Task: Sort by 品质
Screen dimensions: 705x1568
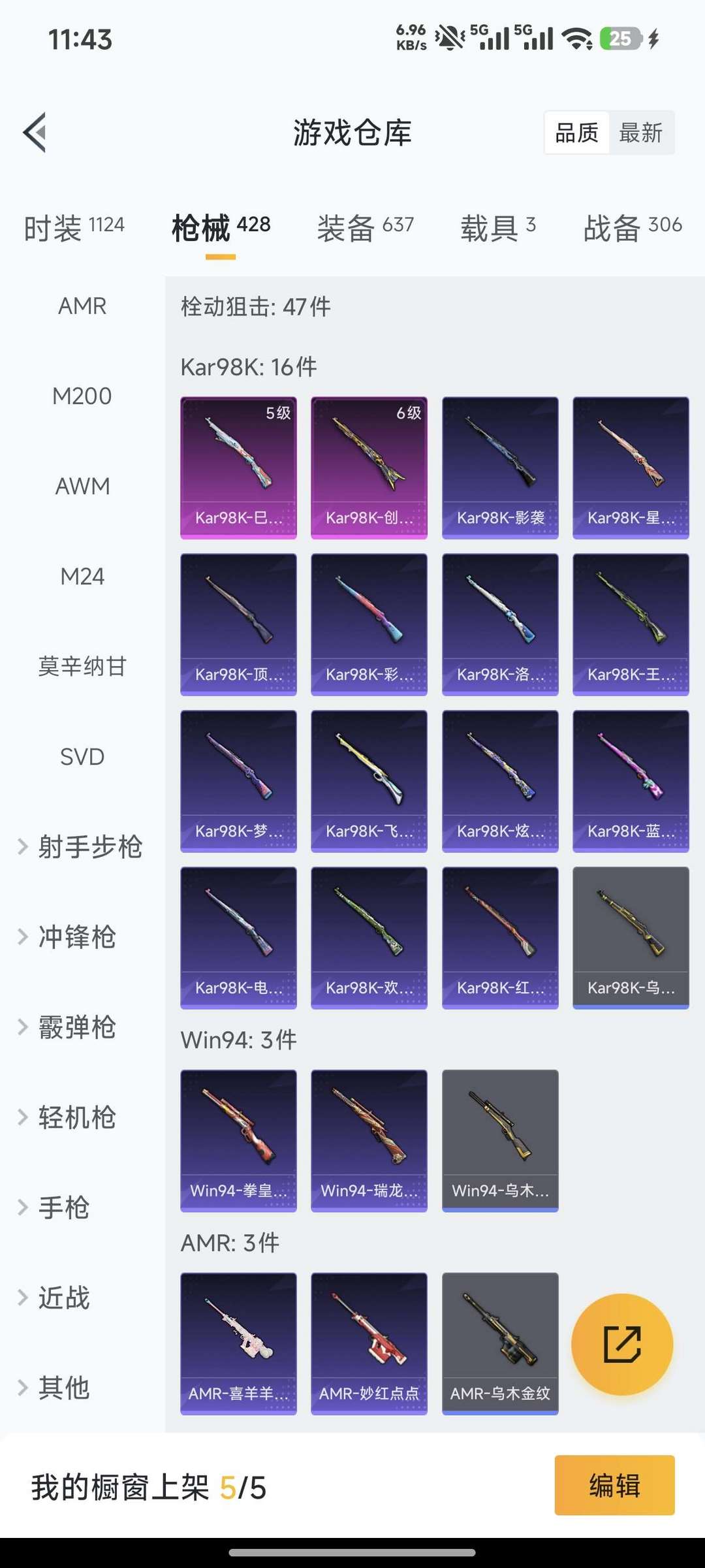Action: pos(576,133)
